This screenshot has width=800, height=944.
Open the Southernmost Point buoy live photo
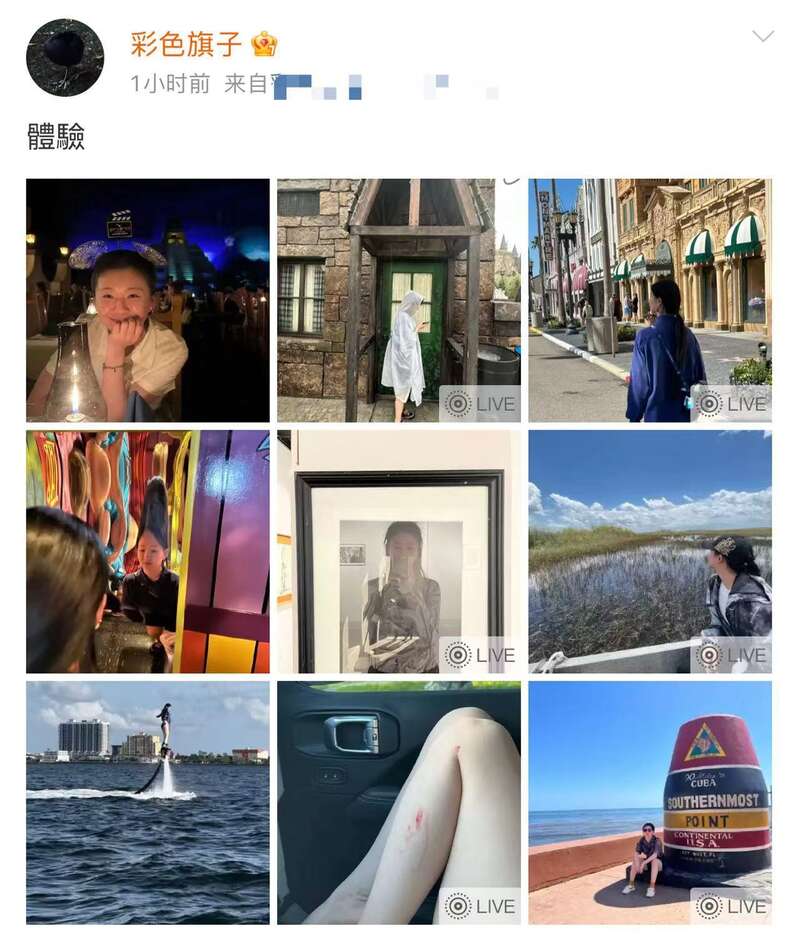tap(650, 802)
